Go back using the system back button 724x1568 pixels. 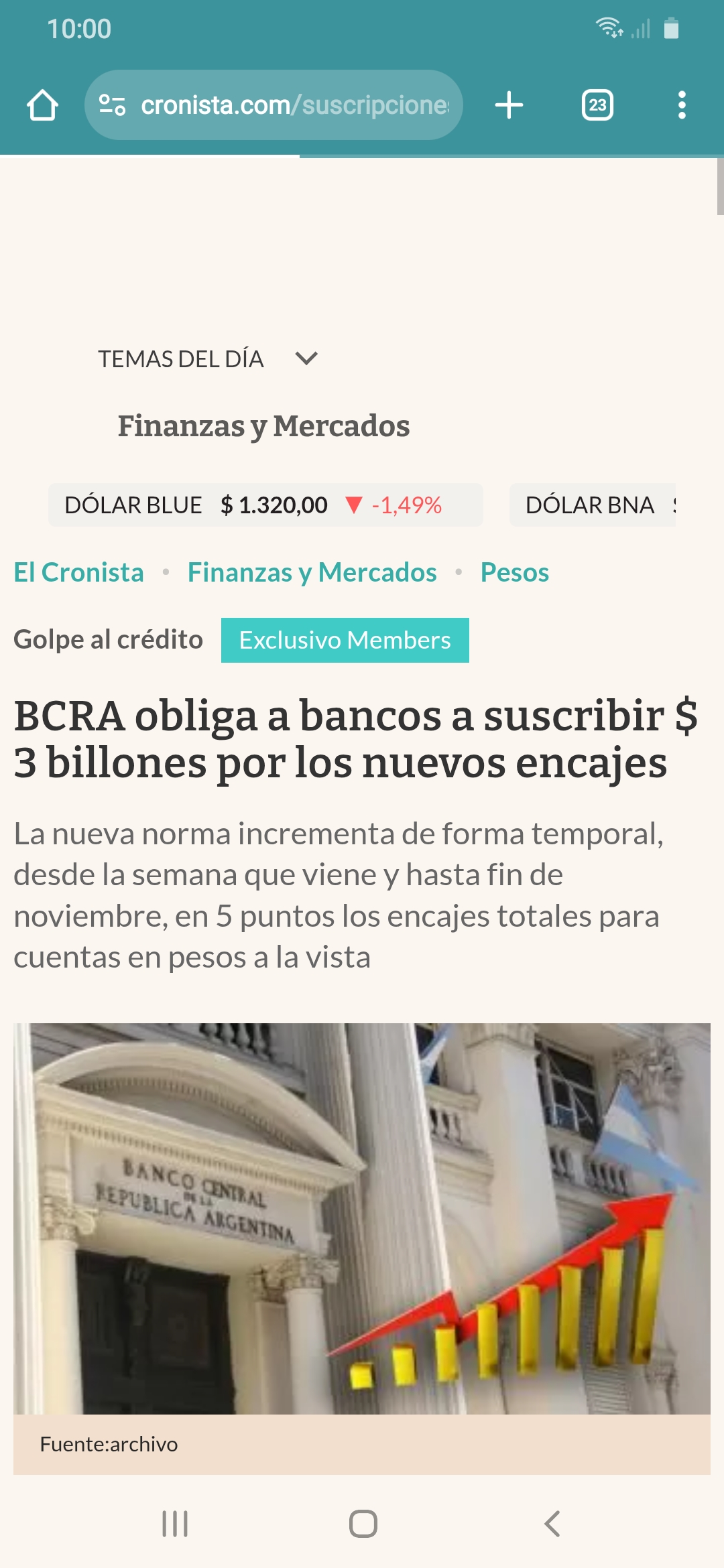552,1524
